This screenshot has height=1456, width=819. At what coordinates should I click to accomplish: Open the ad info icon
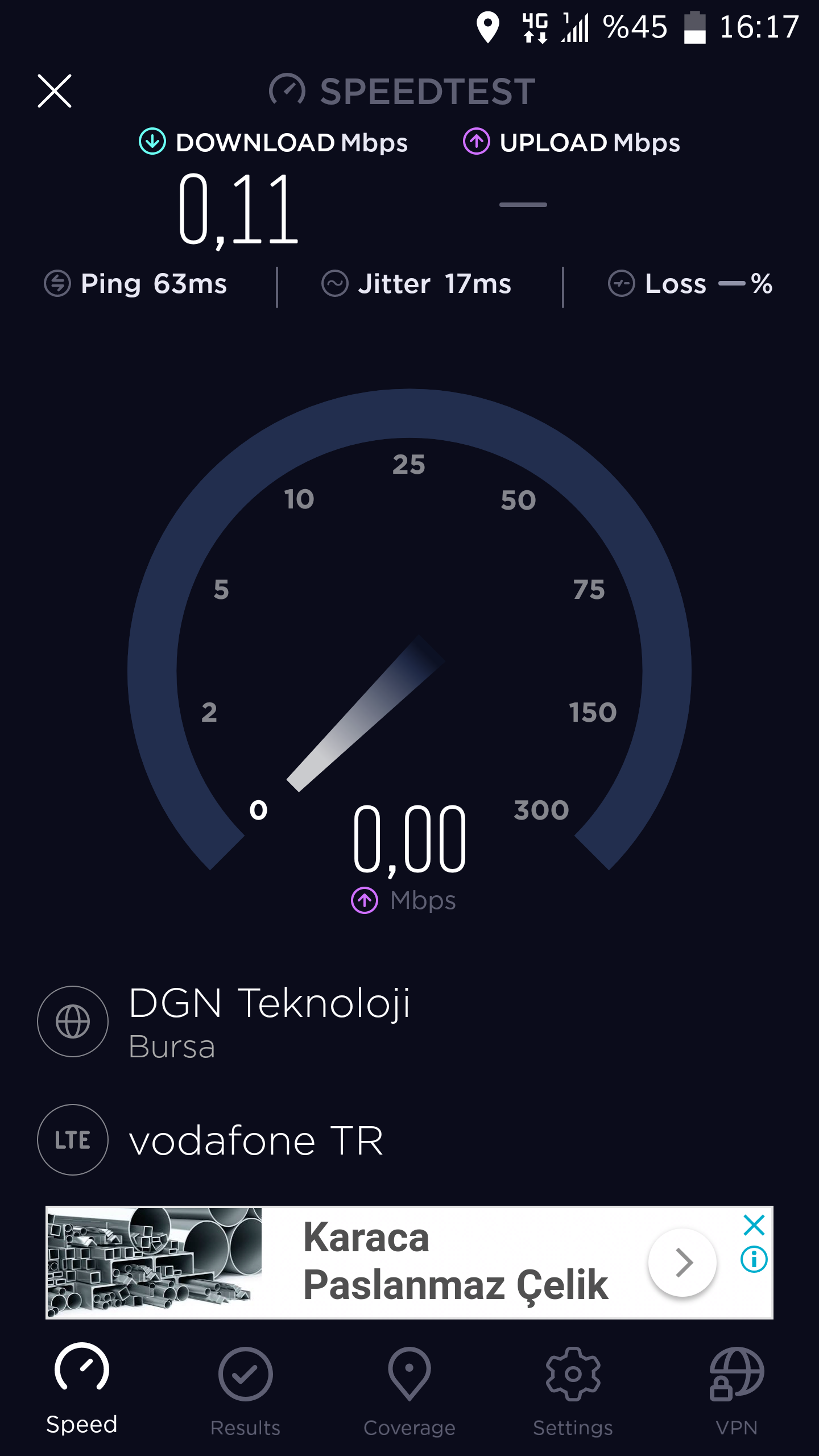(x=754, y=1259)
